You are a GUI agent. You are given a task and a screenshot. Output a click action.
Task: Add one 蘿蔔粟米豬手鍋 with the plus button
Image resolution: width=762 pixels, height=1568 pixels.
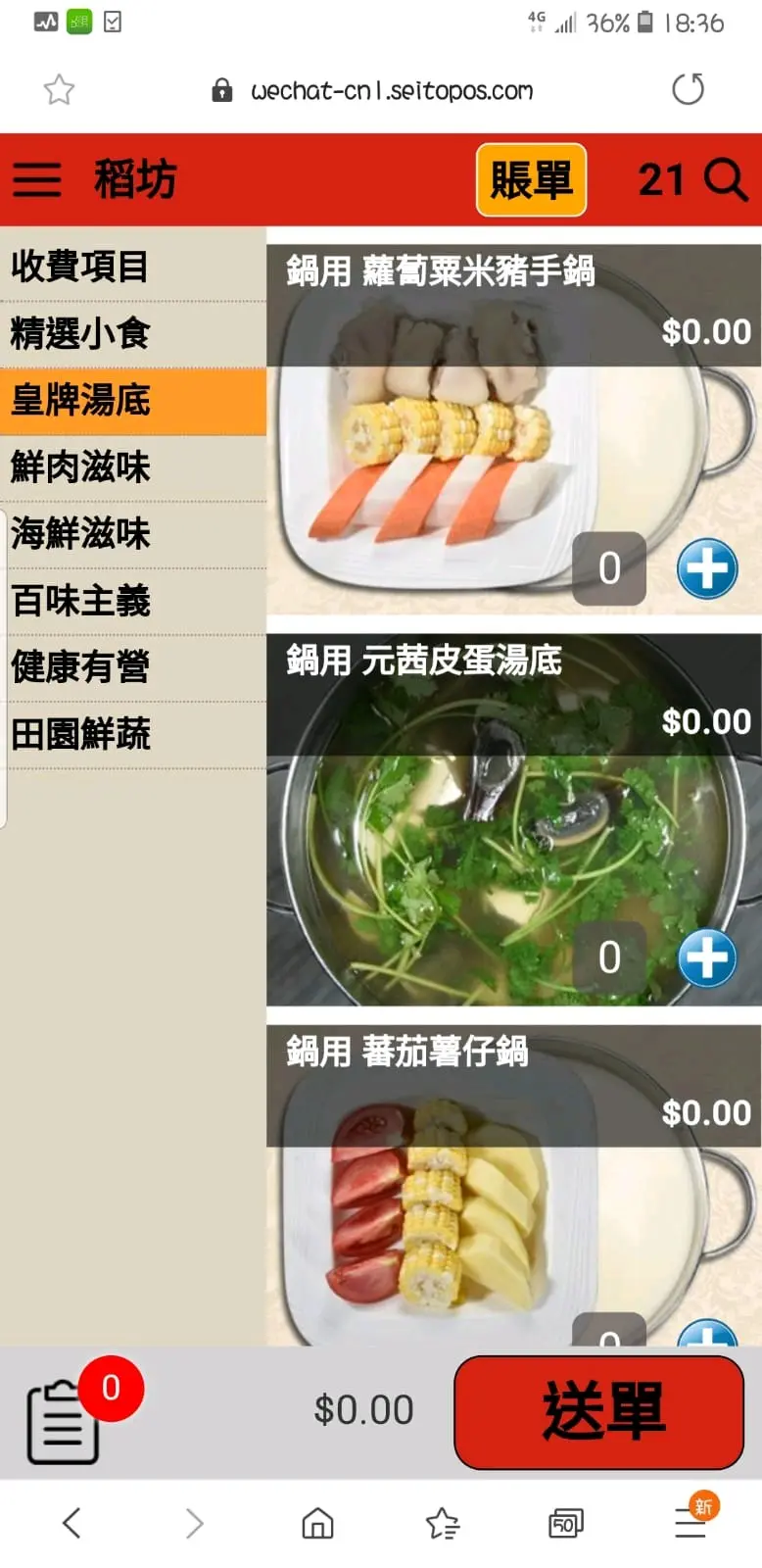[707, 568]
